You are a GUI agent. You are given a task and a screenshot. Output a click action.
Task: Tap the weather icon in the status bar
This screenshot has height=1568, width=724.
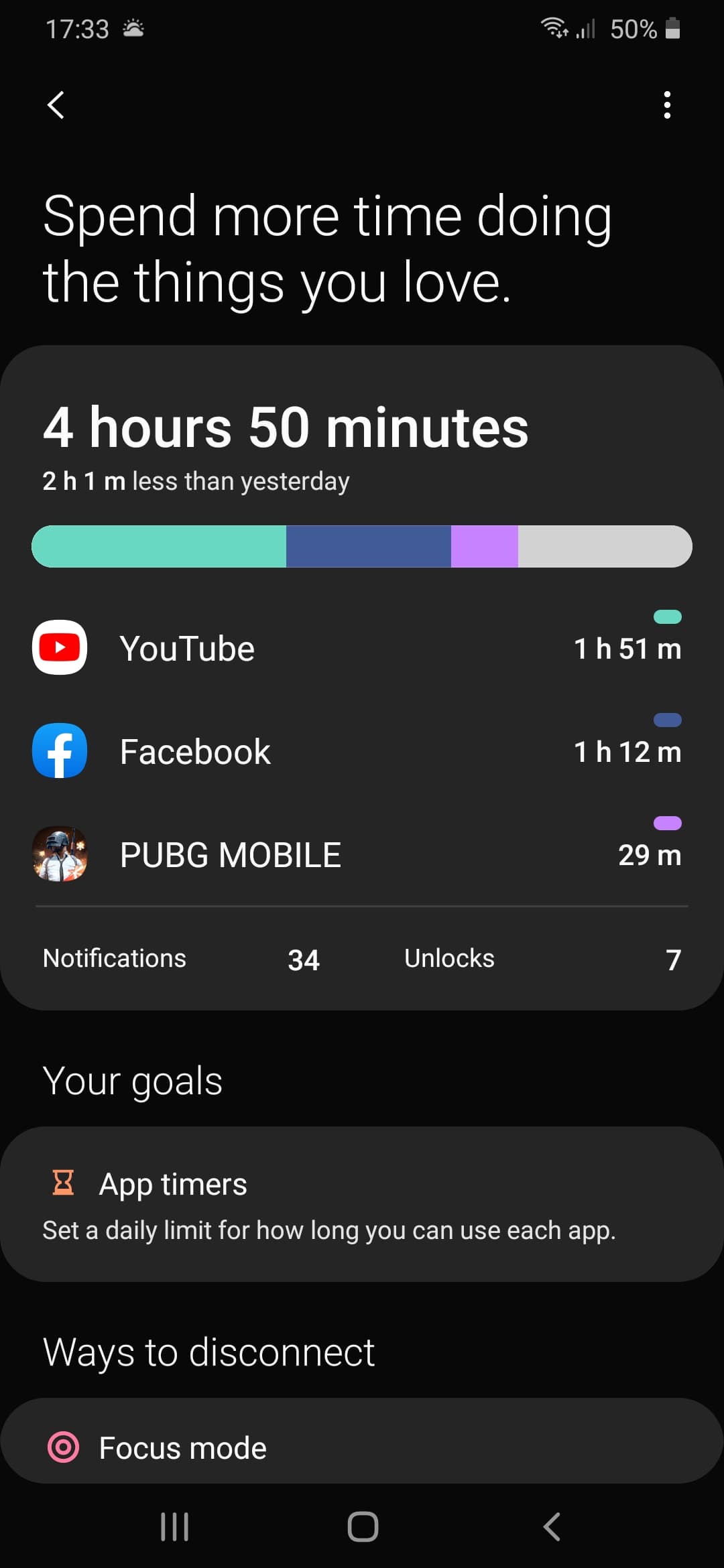pyautogui.click(x=133, y=28)
